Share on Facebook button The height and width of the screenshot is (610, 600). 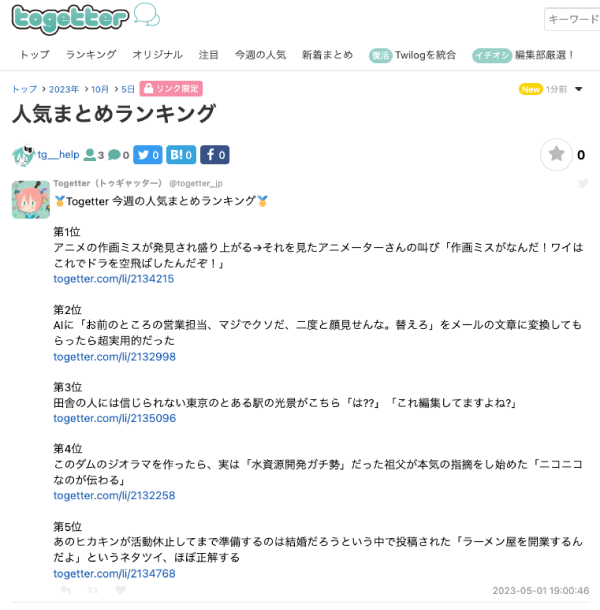click(x=214, y=155)
